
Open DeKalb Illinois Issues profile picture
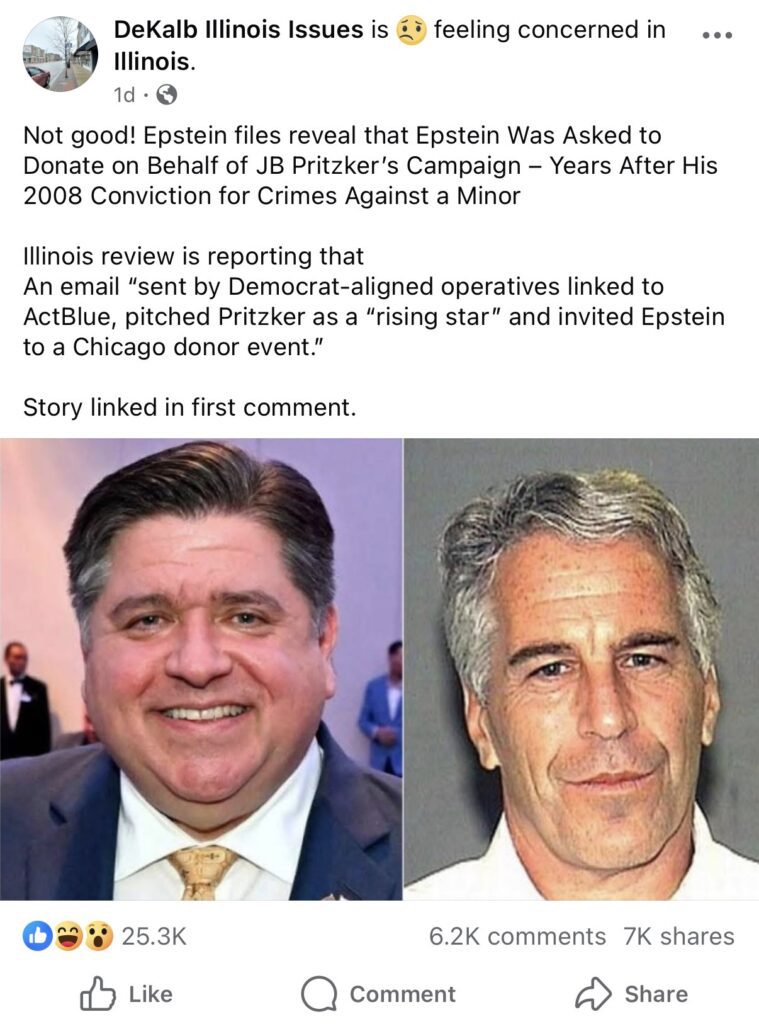pos(60,53)
